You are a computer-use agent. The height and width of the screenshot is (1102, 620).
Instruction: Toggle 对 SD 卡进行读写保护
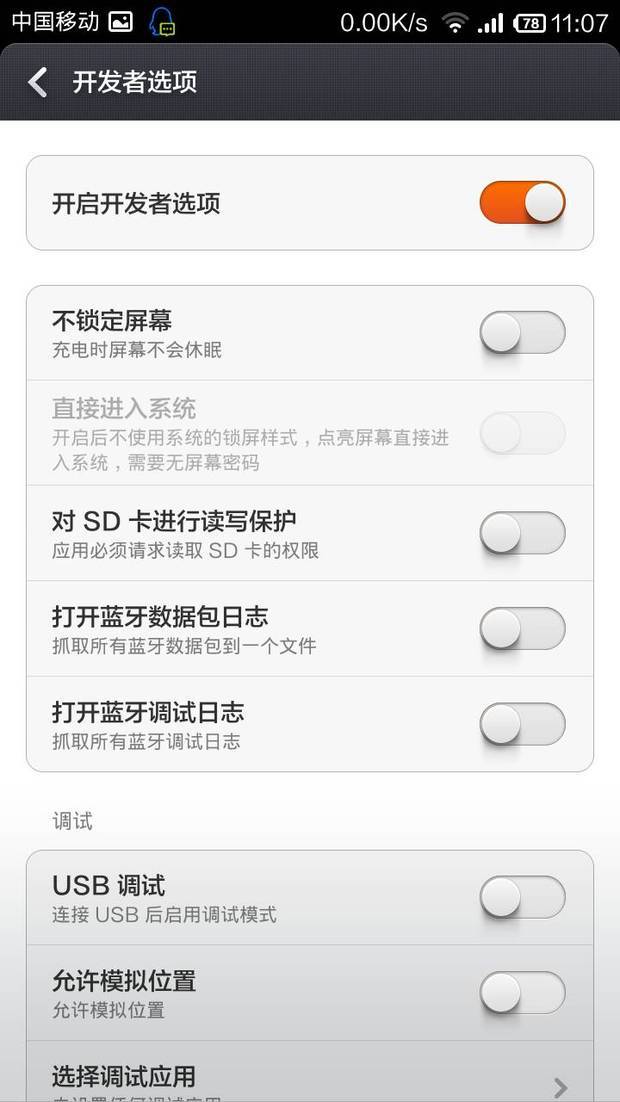coord(522,533)
